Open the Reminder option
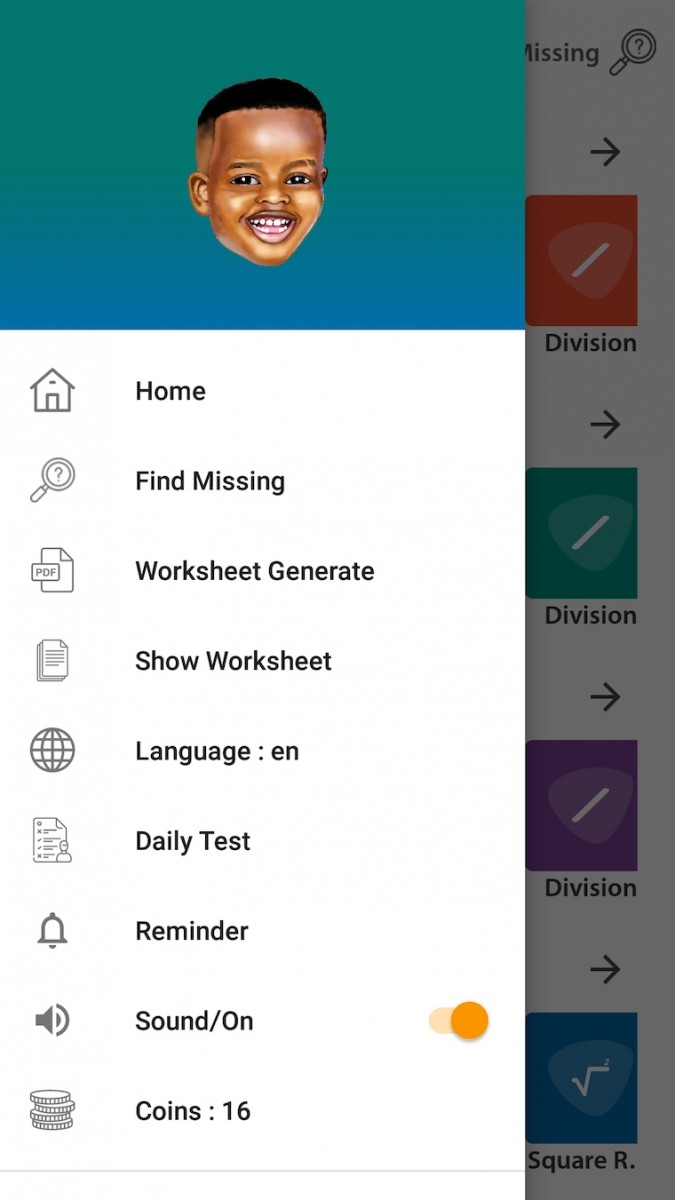This screenshot has width=675, height=1200. (262, 931)
